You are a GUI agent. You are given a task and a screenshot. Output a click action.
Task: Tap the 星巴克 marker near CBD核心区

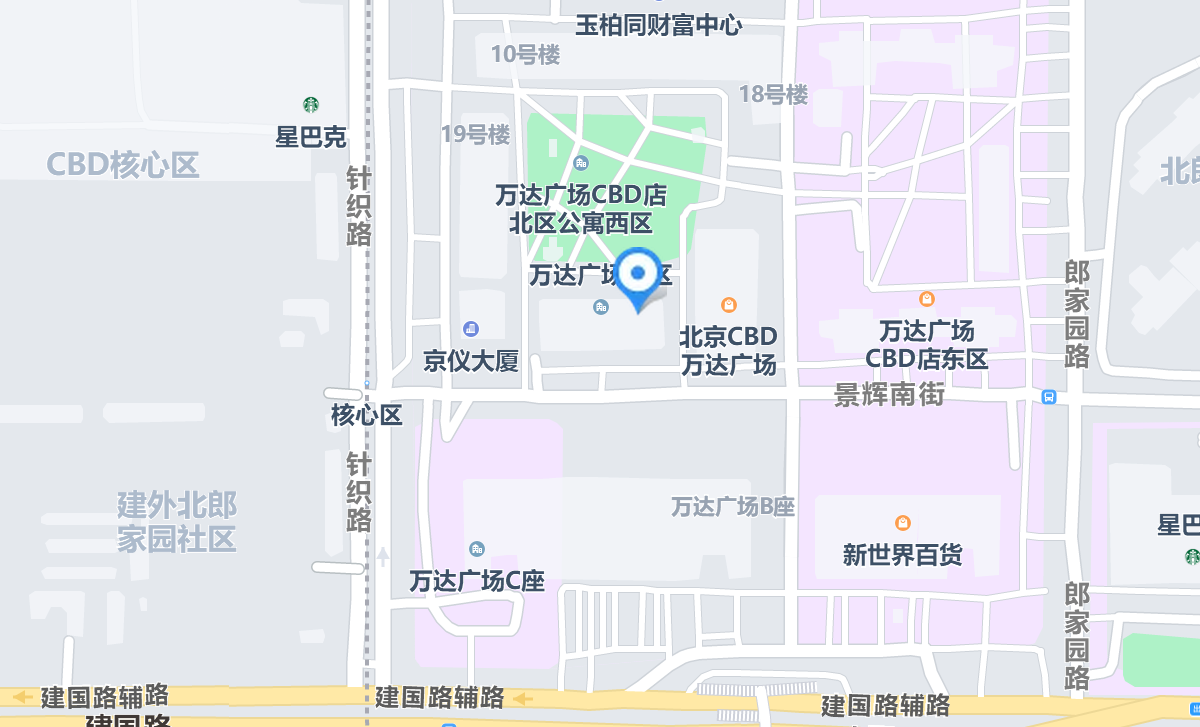click(x=311, y=104)
